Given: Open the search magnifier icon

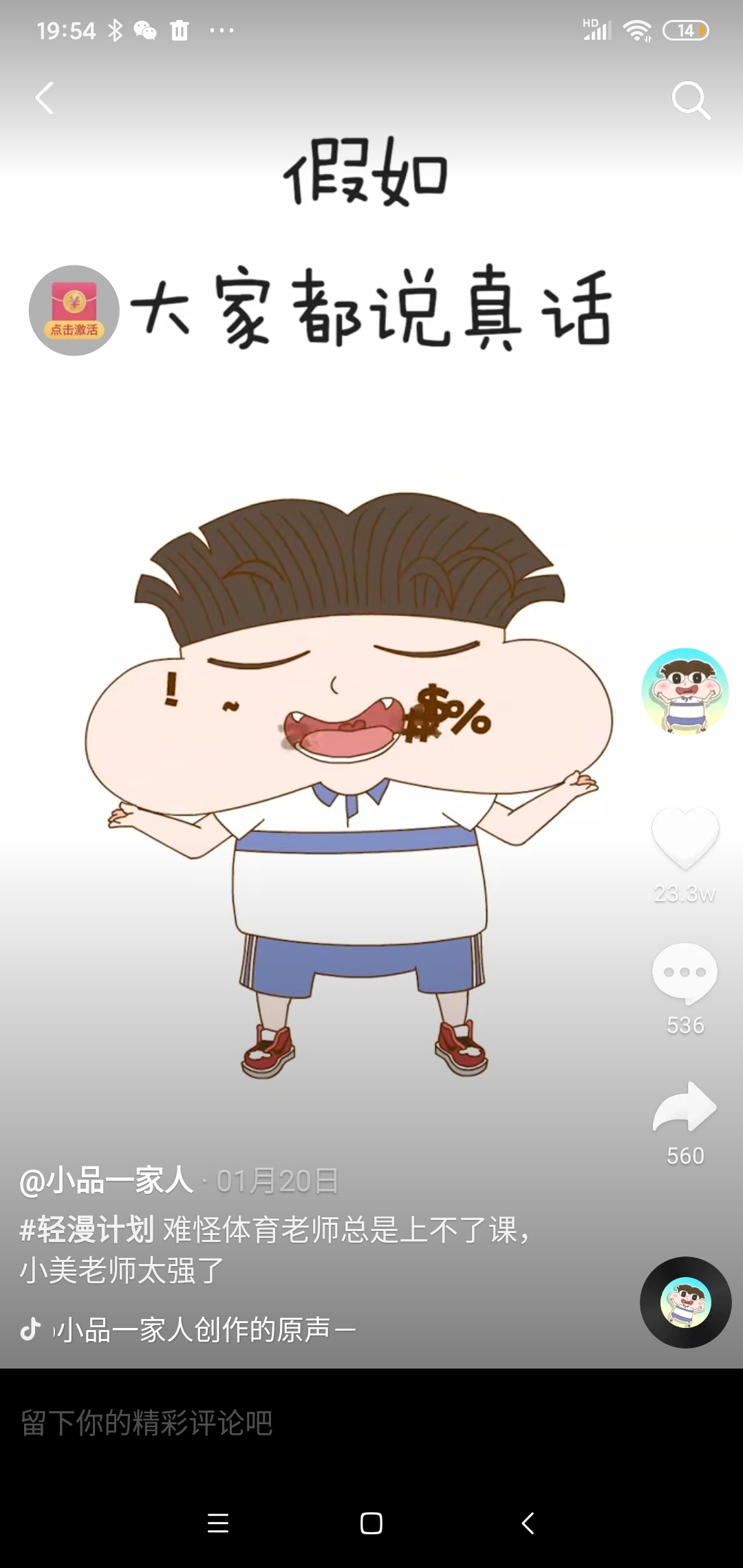Looking at the screenshot, I should pyautogui.click(x=691, y=100).
